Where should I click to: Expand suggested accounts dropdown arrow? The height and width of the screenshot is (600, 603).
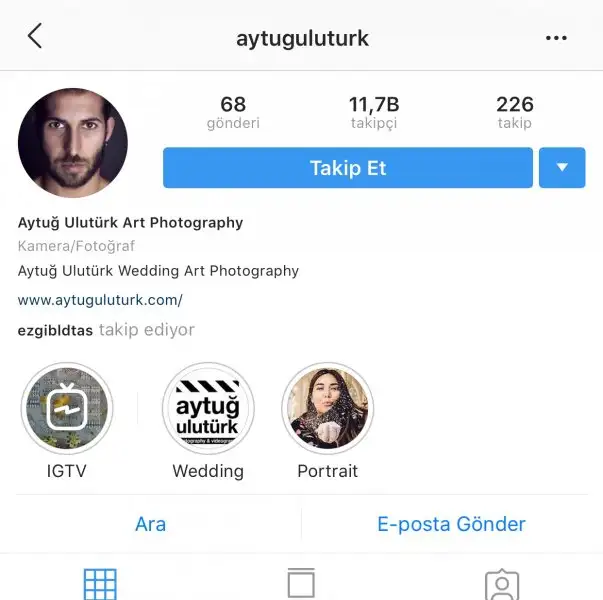point(561,168)
